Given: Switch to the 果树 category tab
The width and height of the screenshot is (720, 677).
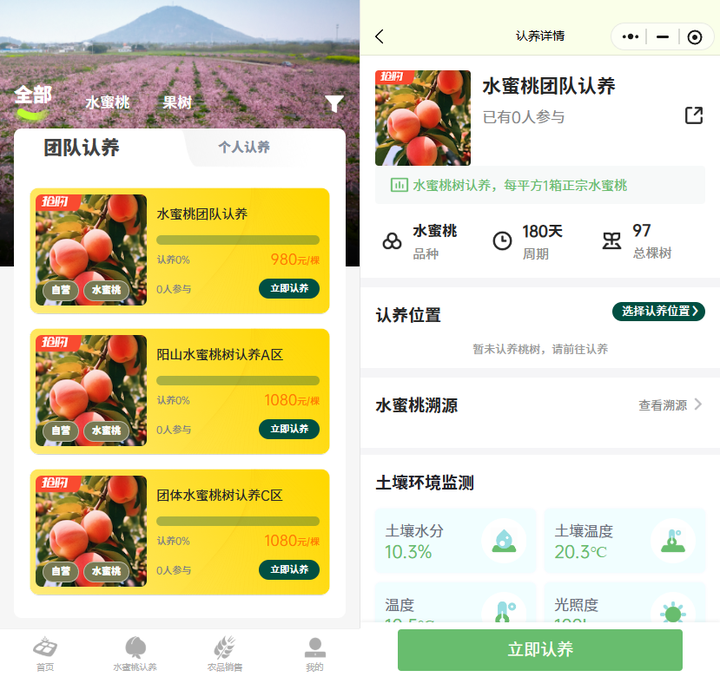Looking at the screenshot, I should (x=177, y=102).
